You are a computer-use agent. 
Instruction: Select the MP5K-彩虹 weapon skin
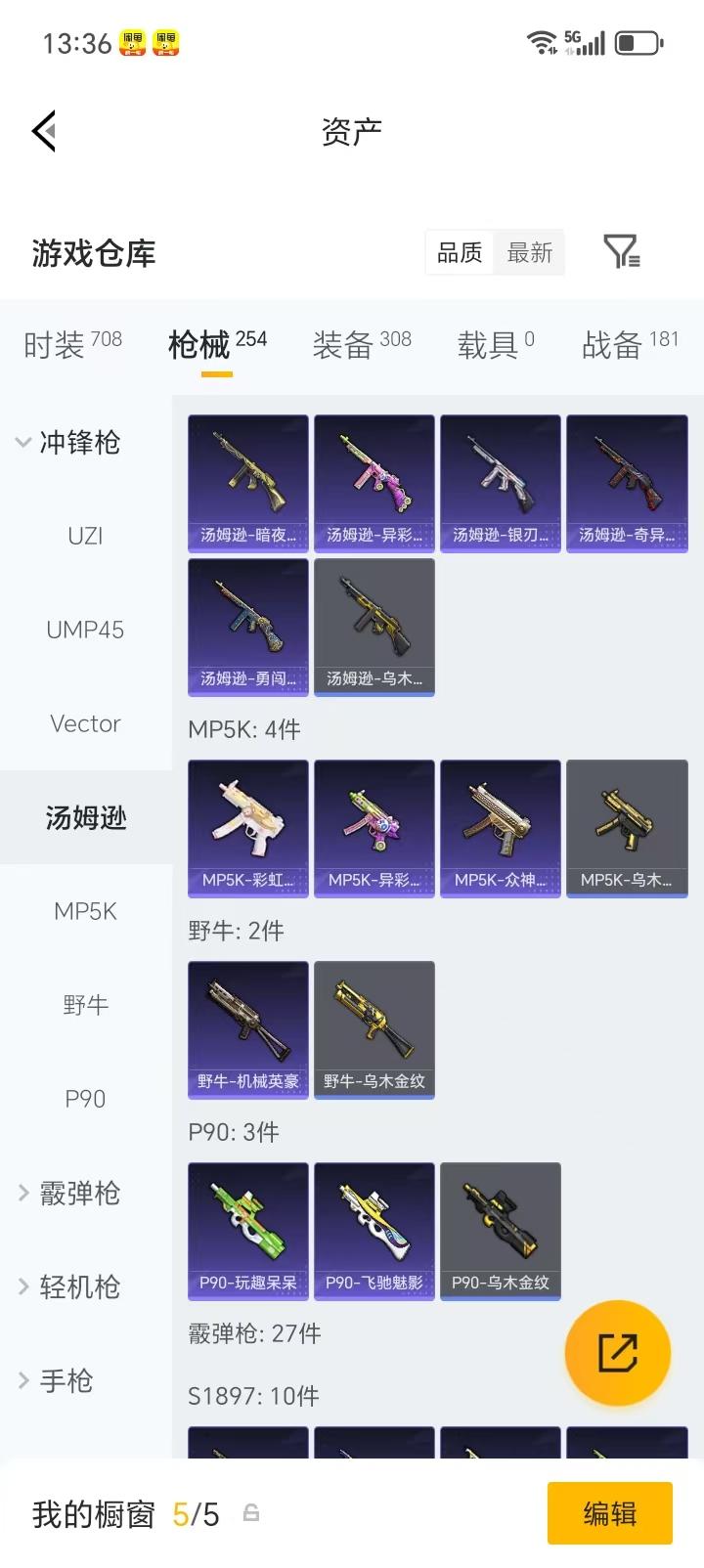click(x=247, y=828)
